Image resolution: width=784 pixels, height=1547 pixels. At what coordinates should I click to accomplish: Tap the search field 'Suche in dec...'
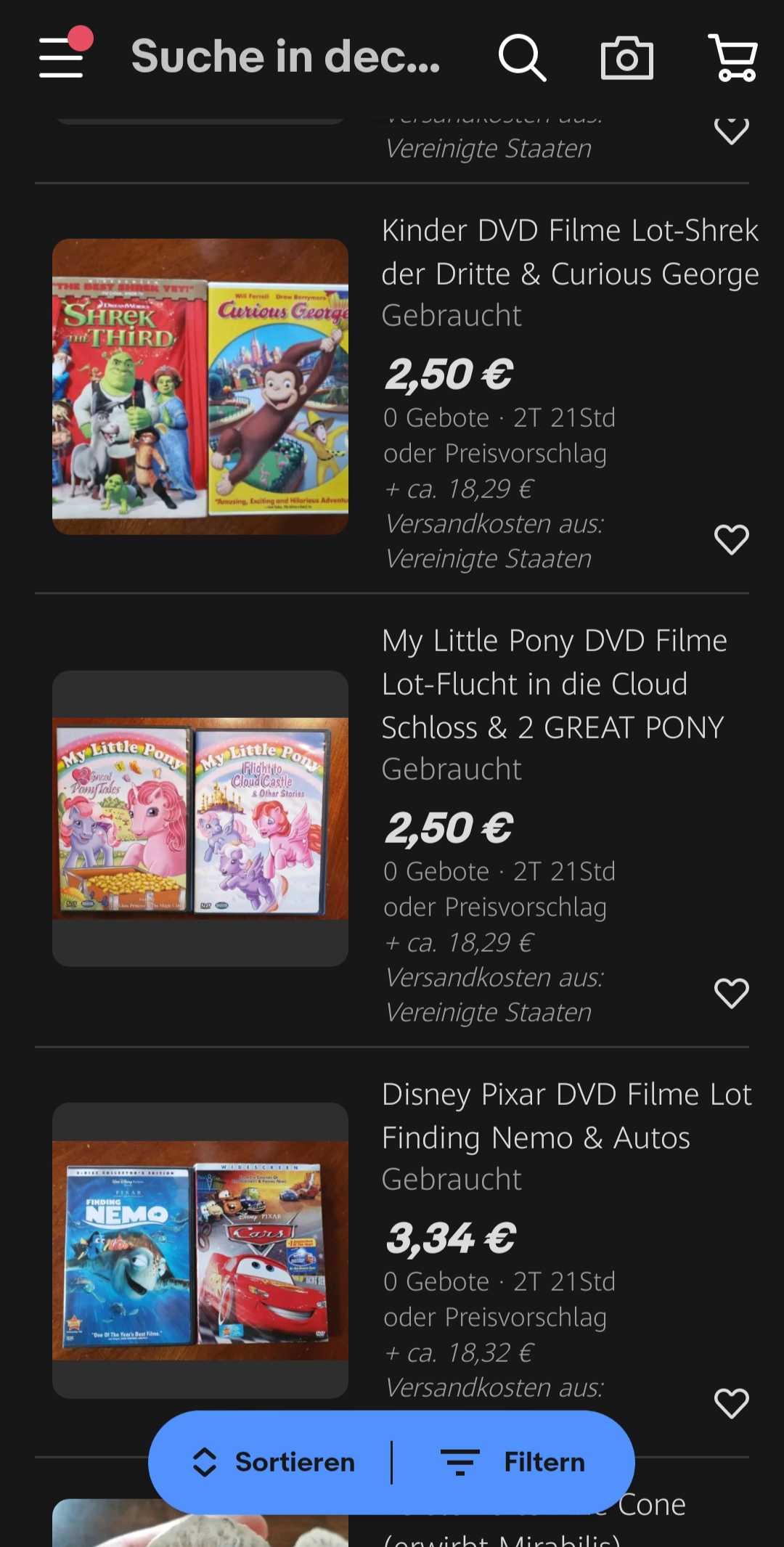tap(285, 57)
